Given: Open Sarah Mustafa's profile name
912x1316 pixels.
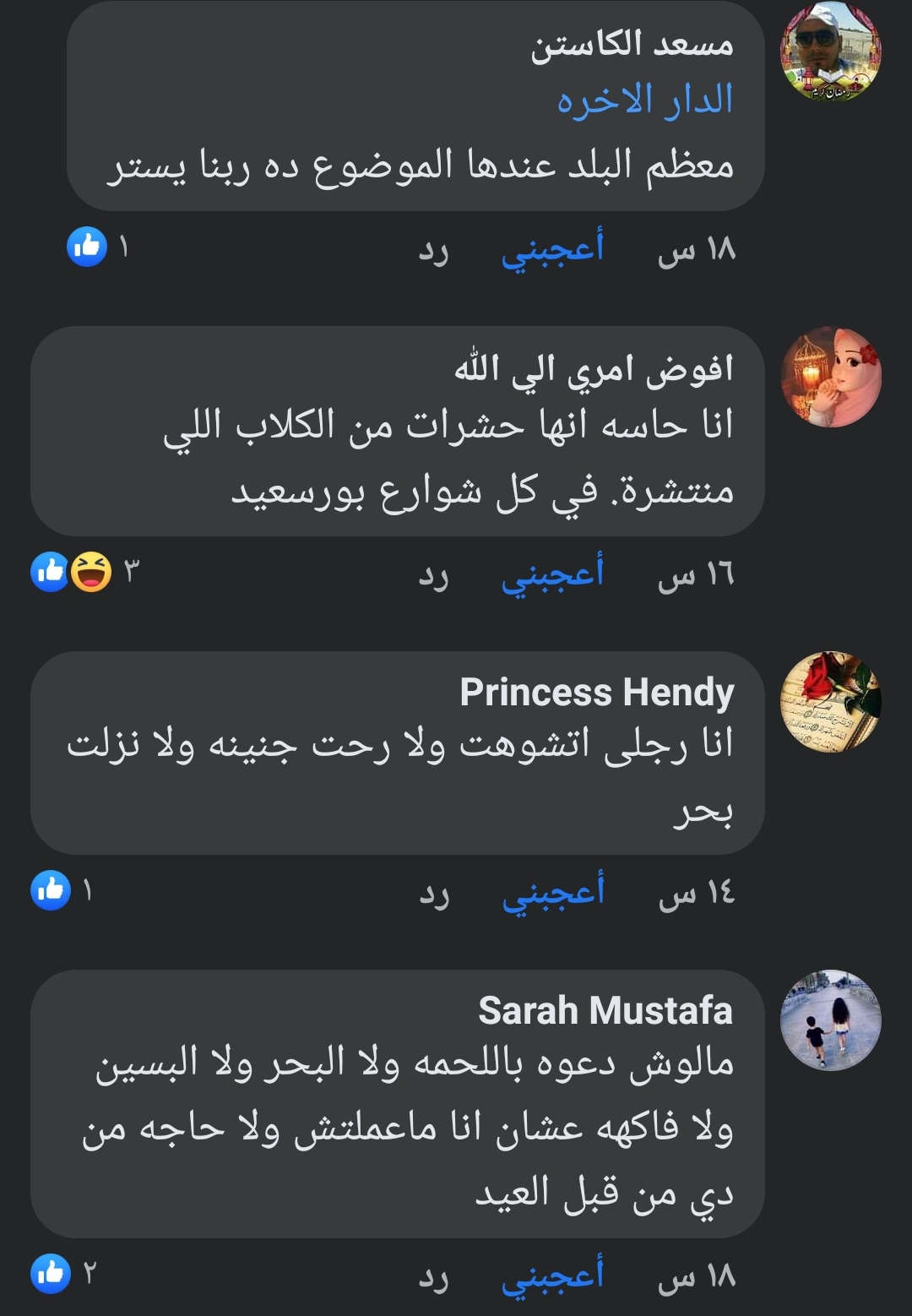Looking at the screenshot, I should click(x=605, y=1010).
